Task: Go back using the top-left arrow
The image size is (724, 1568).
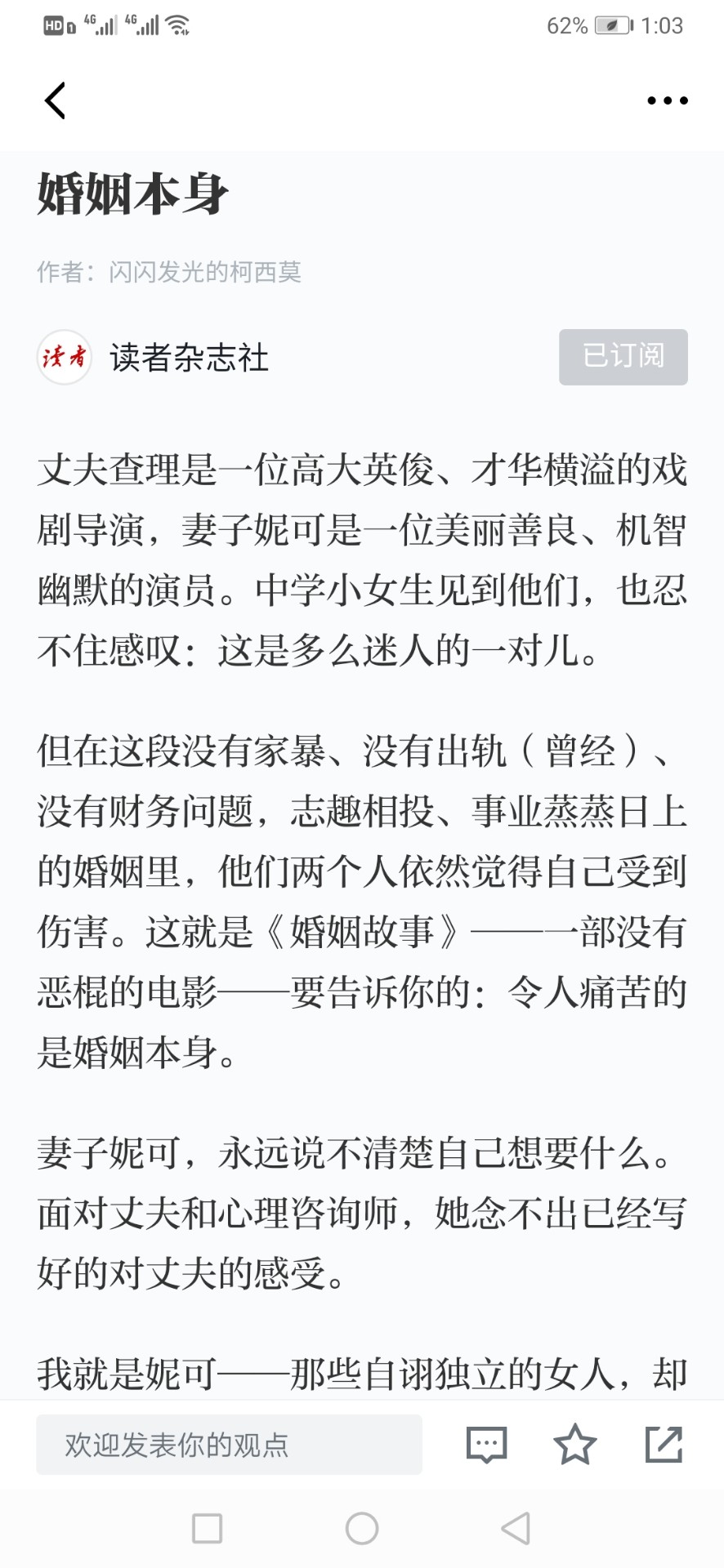Action: pyautogui.click(x=55, y=100)
